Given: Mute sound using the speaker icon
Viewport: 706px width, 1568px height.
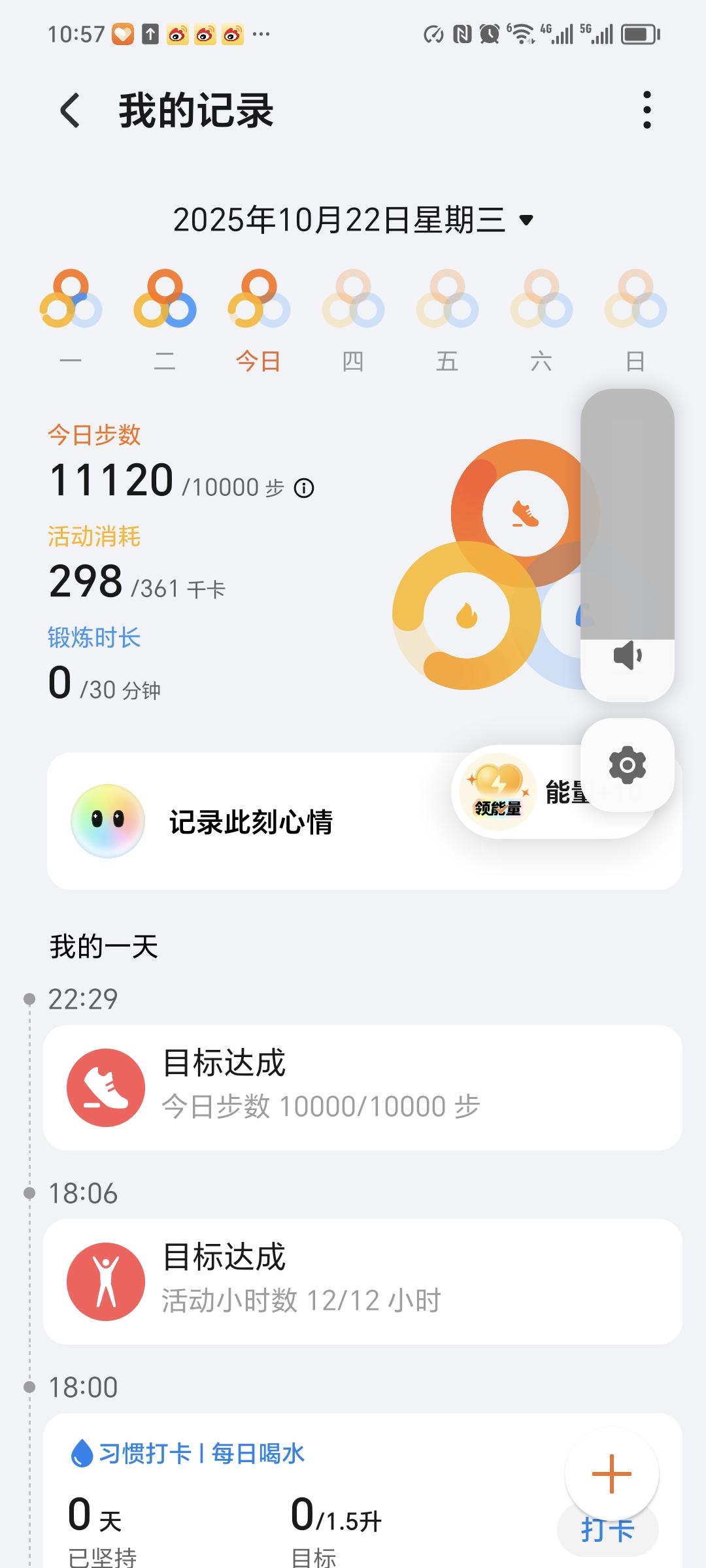Looking at the screenshot, I should point(626,657).
